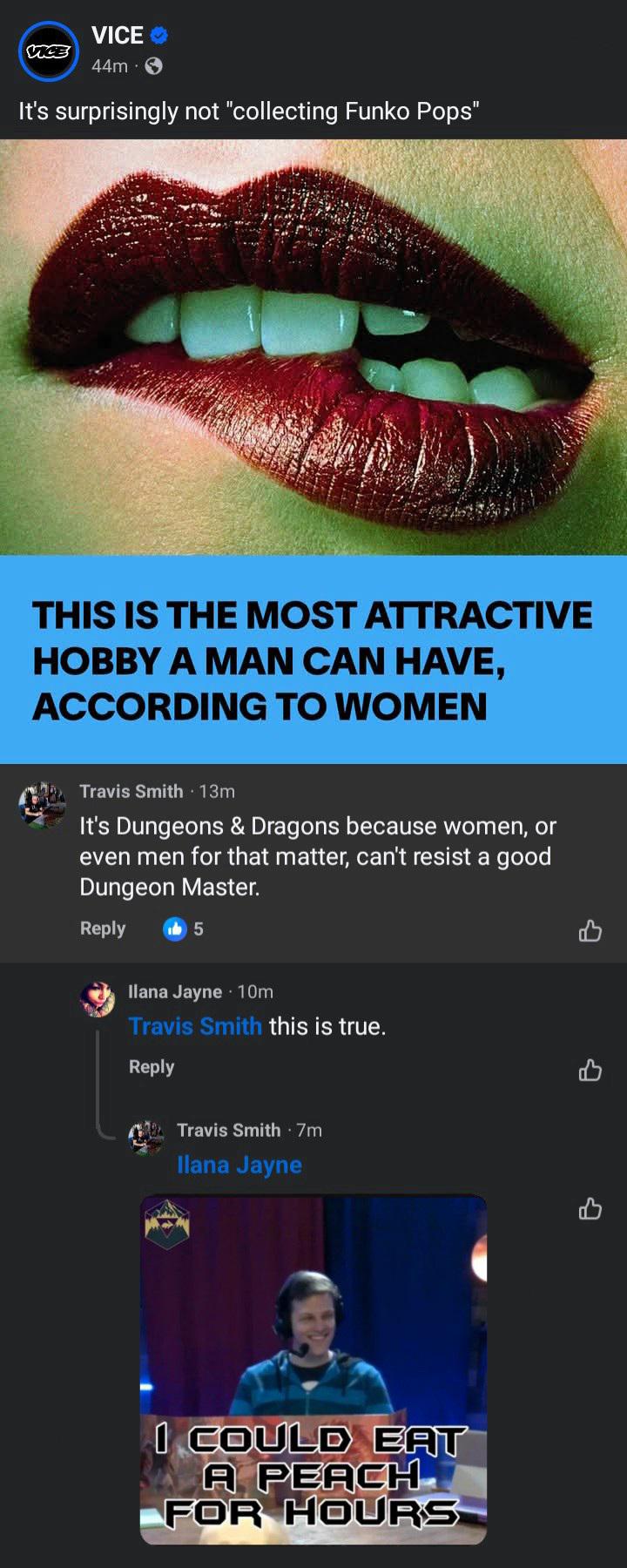This screenshot has width=627, height=1568.
Task: Open Travis Smith's profile from top comment
Action: (x=131, y=791)
